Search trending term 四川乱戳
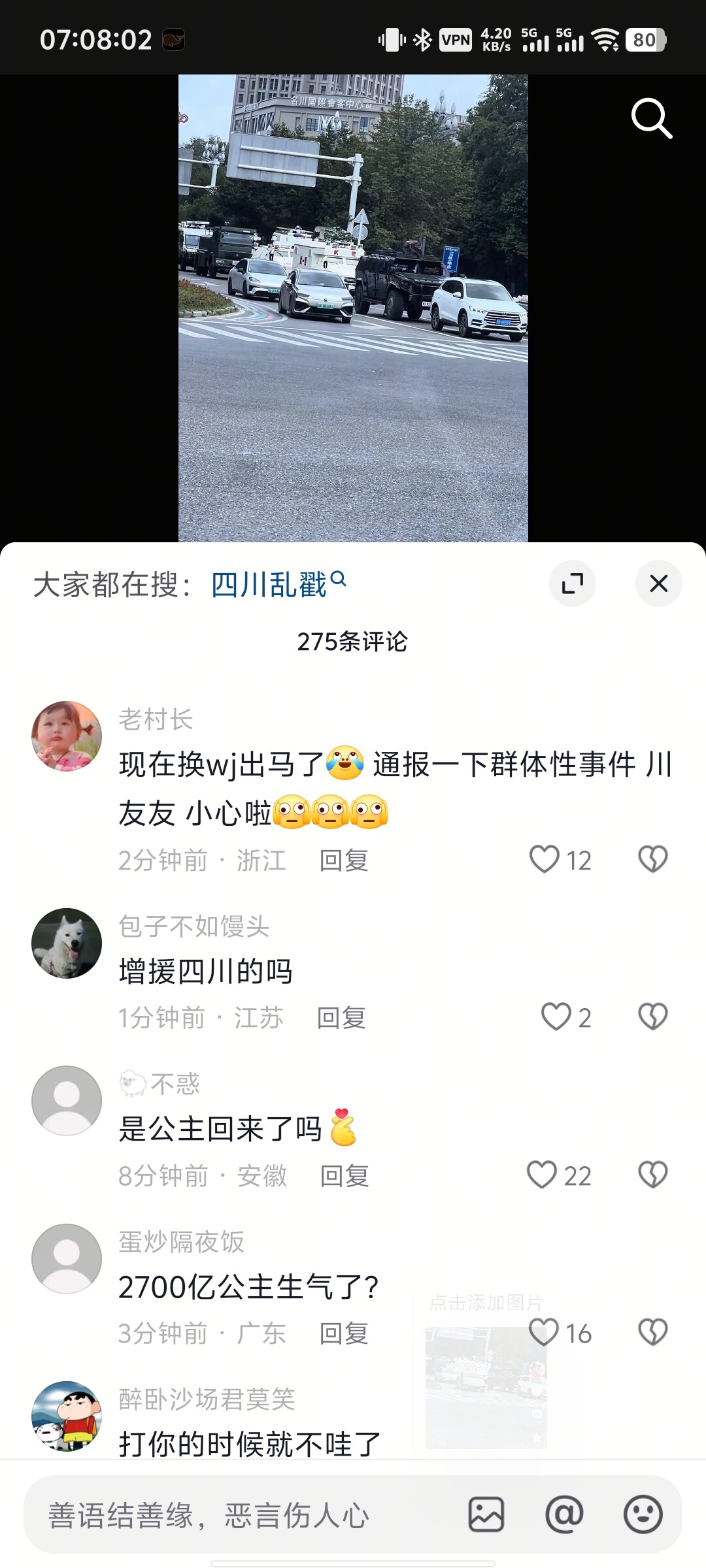 [278, 584]
